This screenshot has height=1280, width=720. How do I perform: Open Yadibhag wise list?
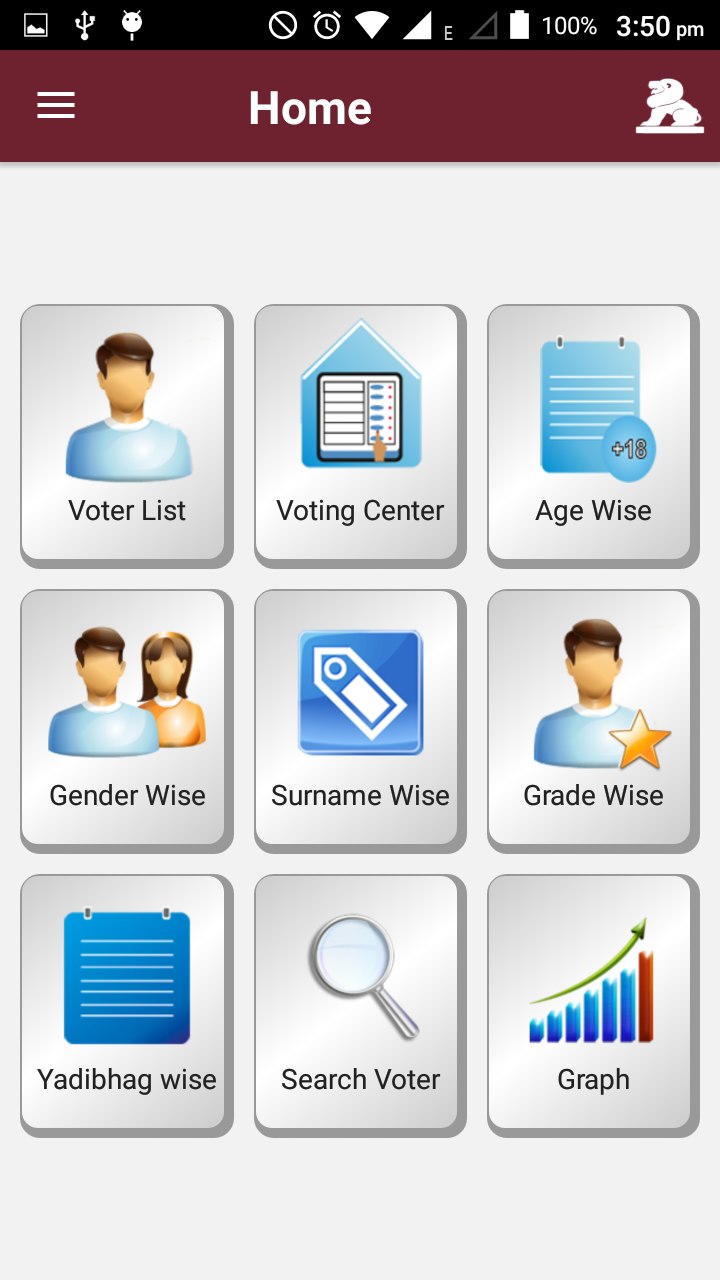(x=125, y=1003)
